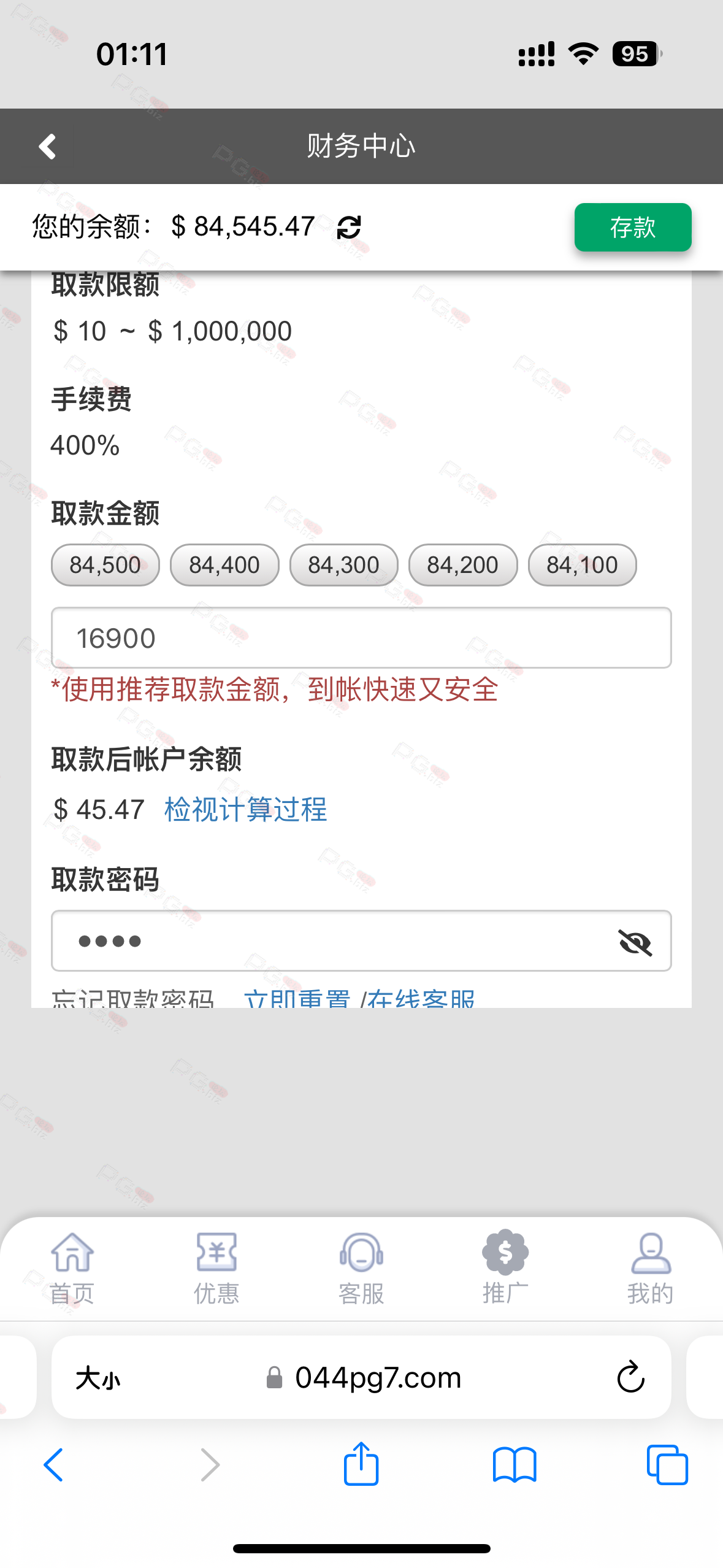Tap the green 存款 button
723x1568 pixels.
(632, 228)
